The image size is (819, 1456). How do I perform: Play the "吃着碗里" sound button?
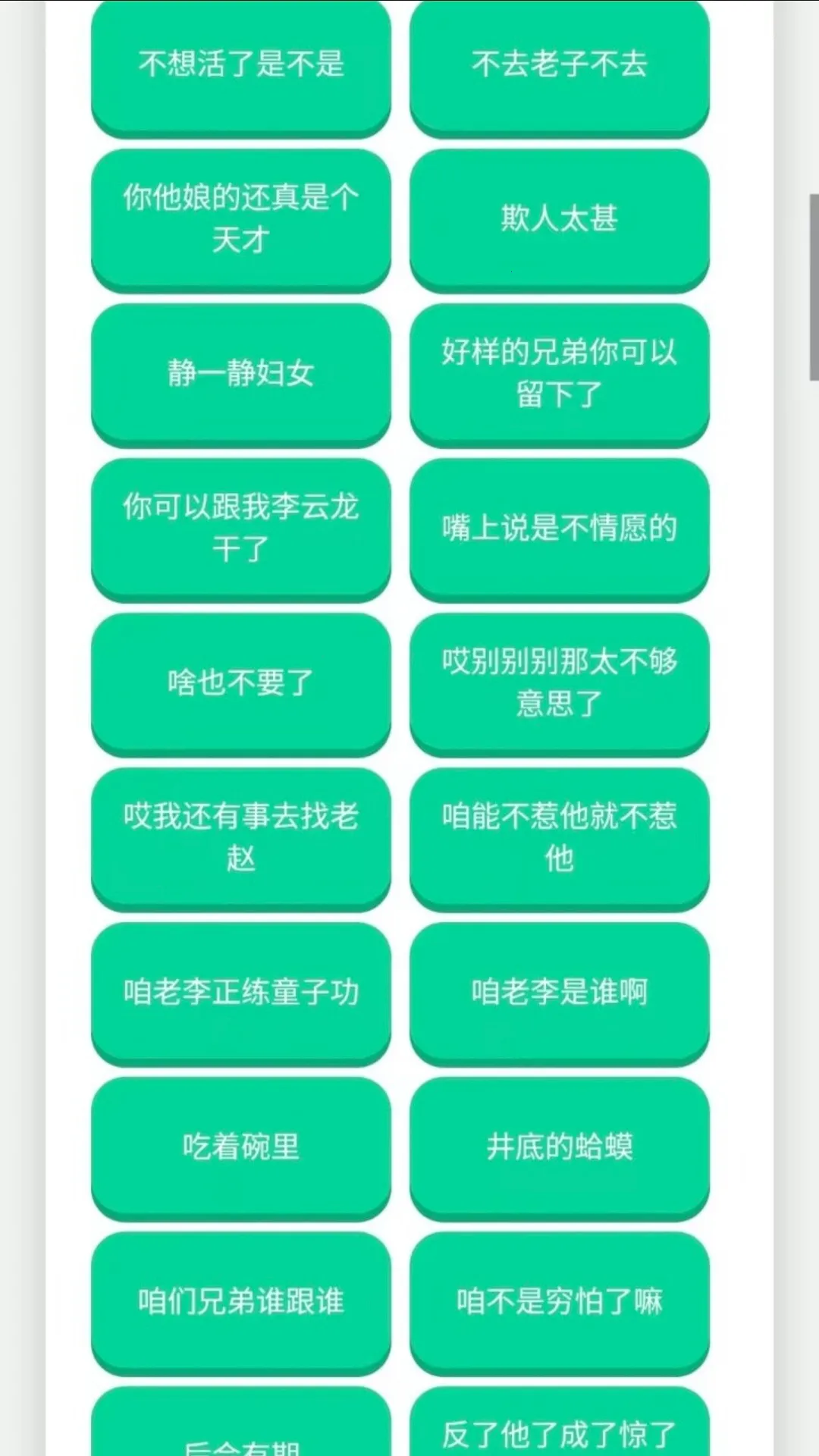[241, 1147]
